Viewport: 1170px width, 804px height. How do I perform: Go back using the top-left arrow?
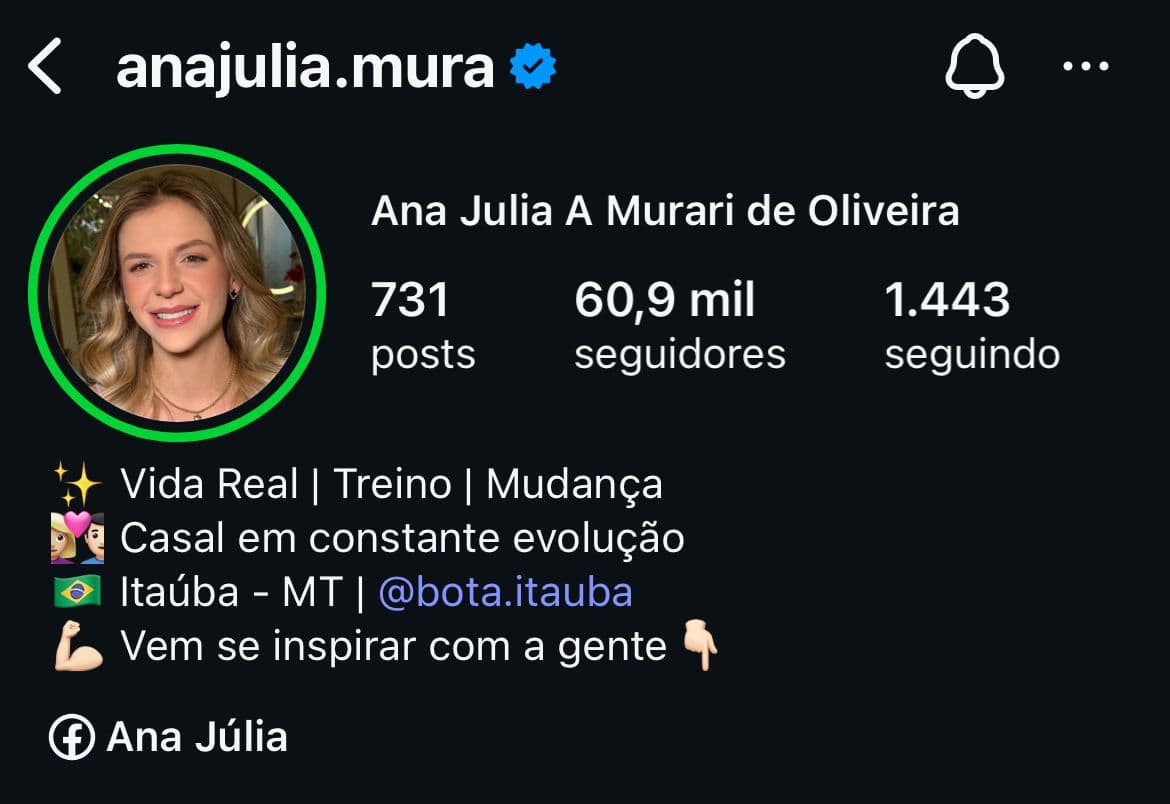(x=45, y=67)
